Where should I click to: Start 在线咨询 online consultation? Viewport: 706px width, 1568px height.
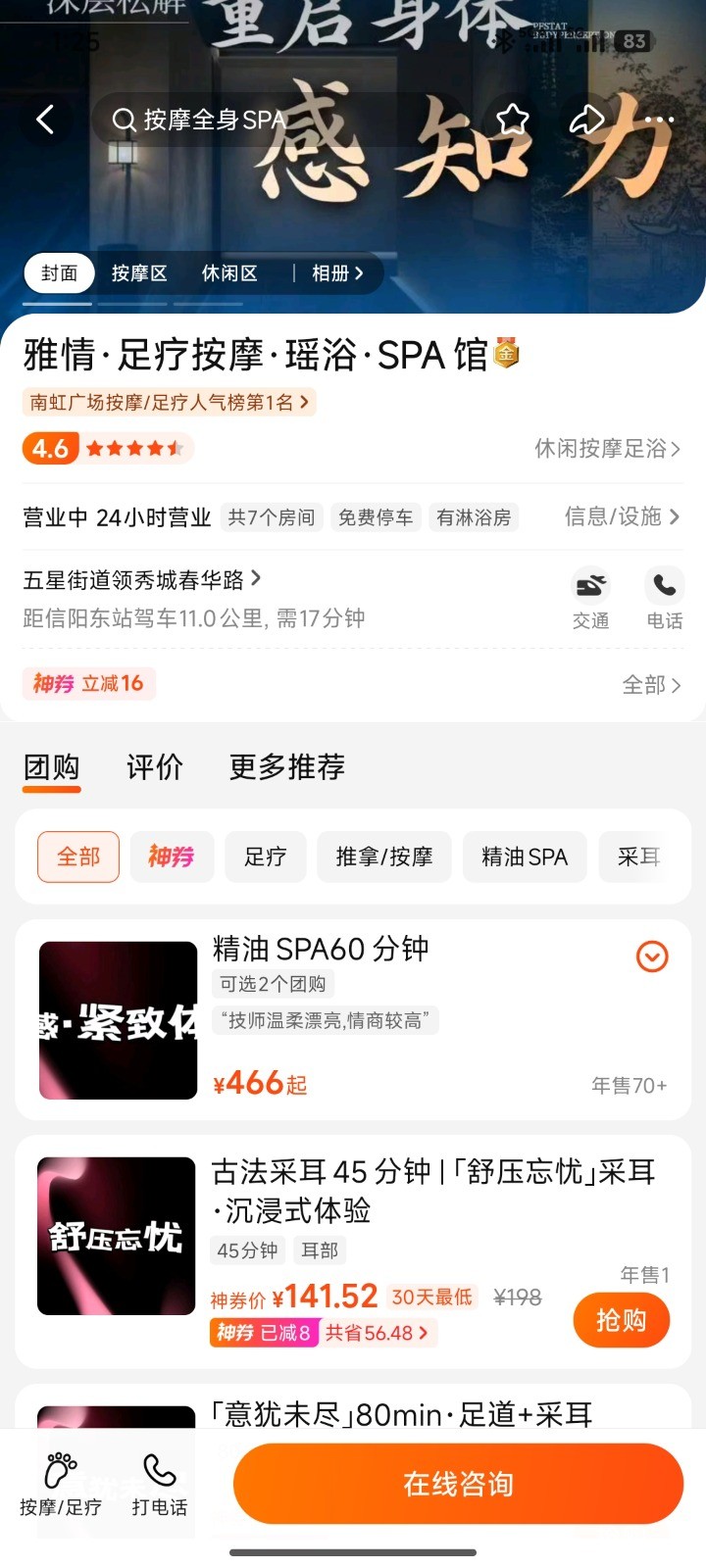pyautogui.click(x=458, y=1484)
